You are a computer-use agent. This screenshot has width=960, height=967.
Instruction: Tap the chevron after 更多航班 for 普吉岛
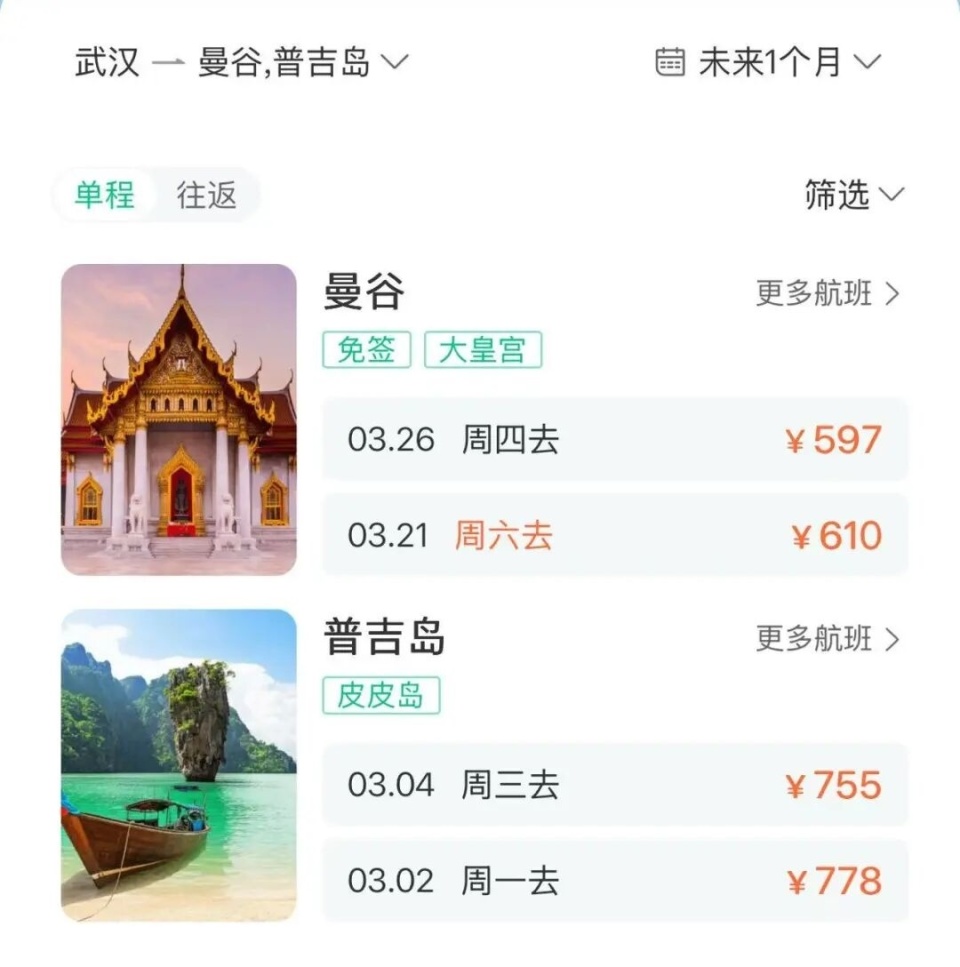893,640
